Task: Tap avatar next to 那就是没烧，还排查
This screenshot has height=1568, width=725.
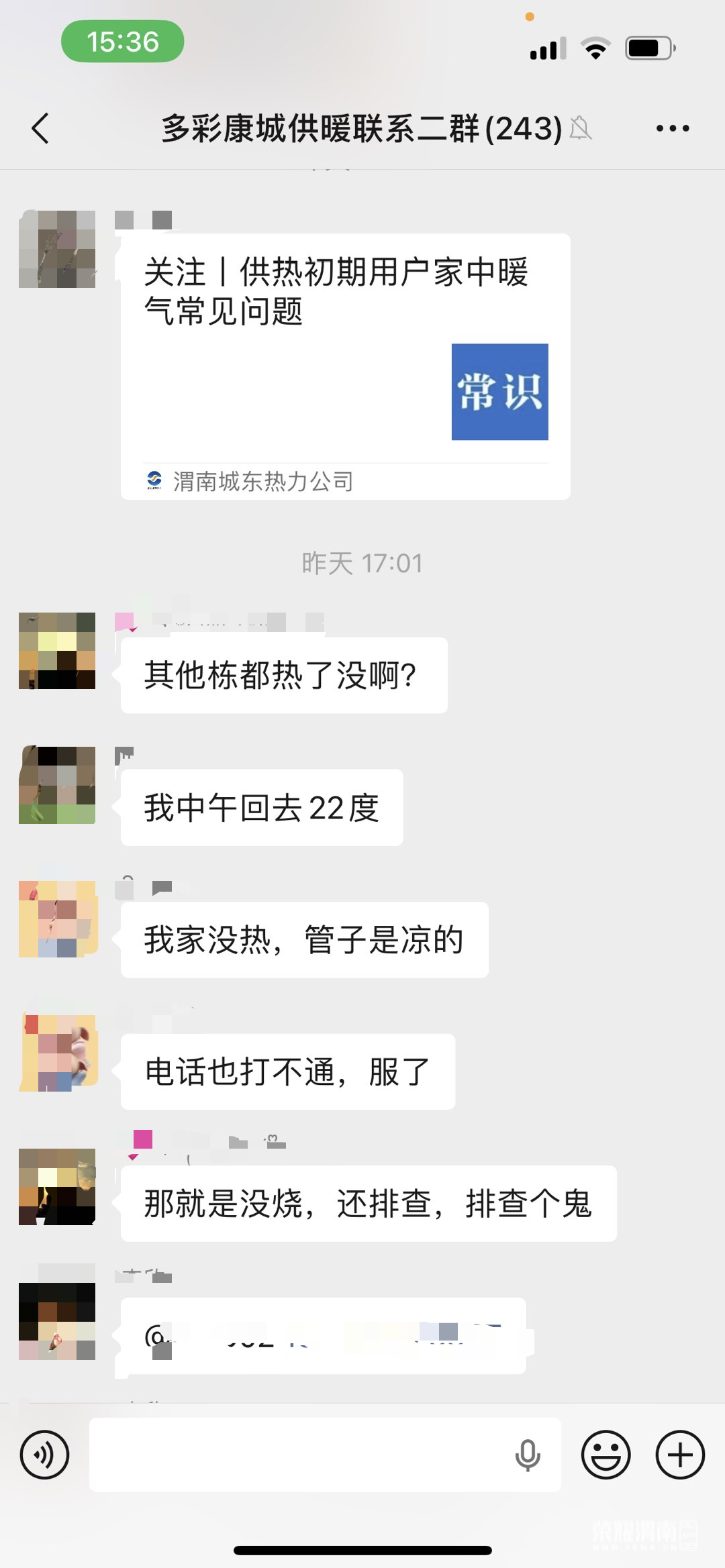Action: pos(57,1186)
